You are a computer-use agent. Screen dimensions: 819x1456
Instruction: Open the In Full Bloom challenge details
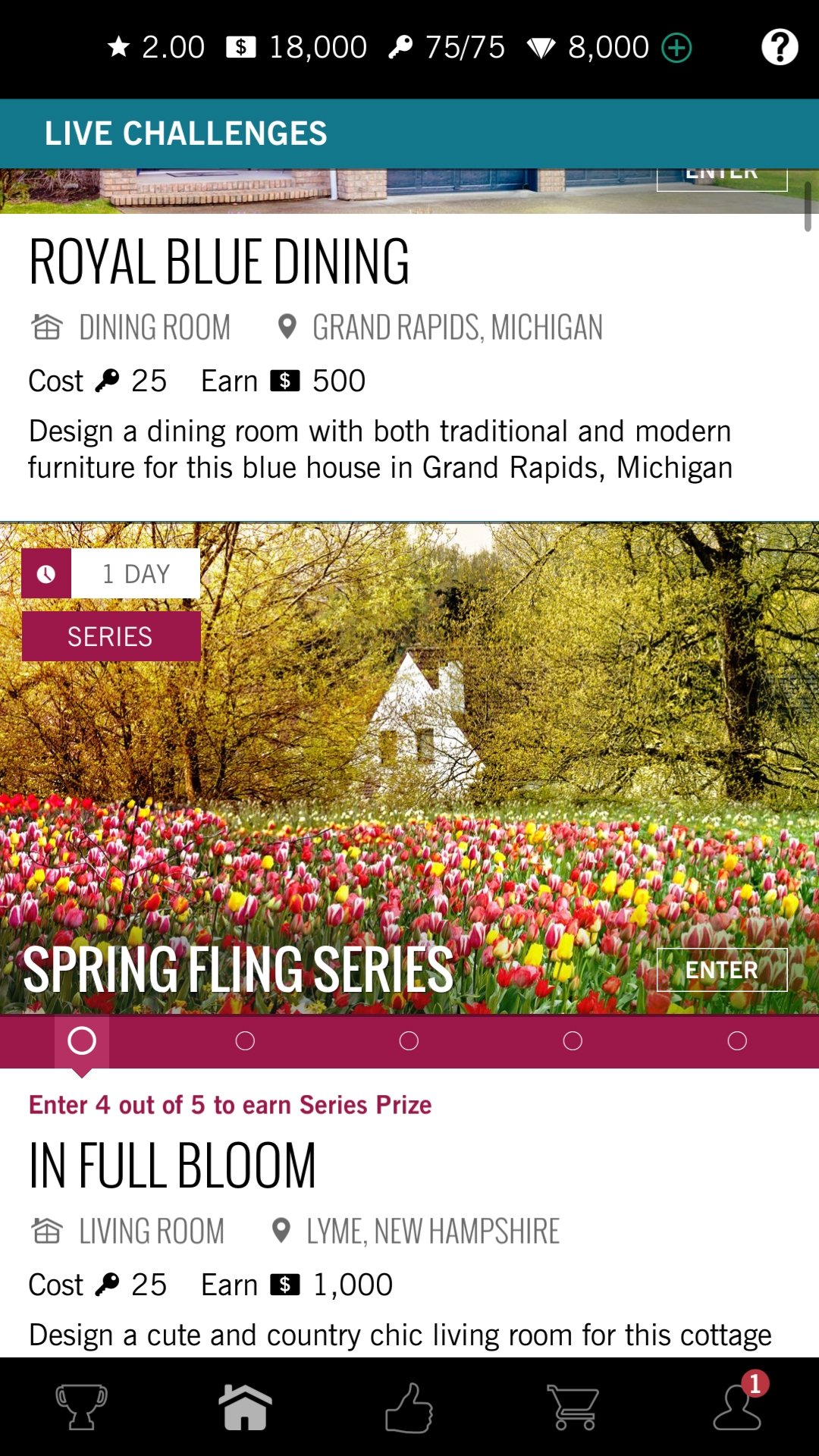pyautogui.click(x=173, y=1166)
